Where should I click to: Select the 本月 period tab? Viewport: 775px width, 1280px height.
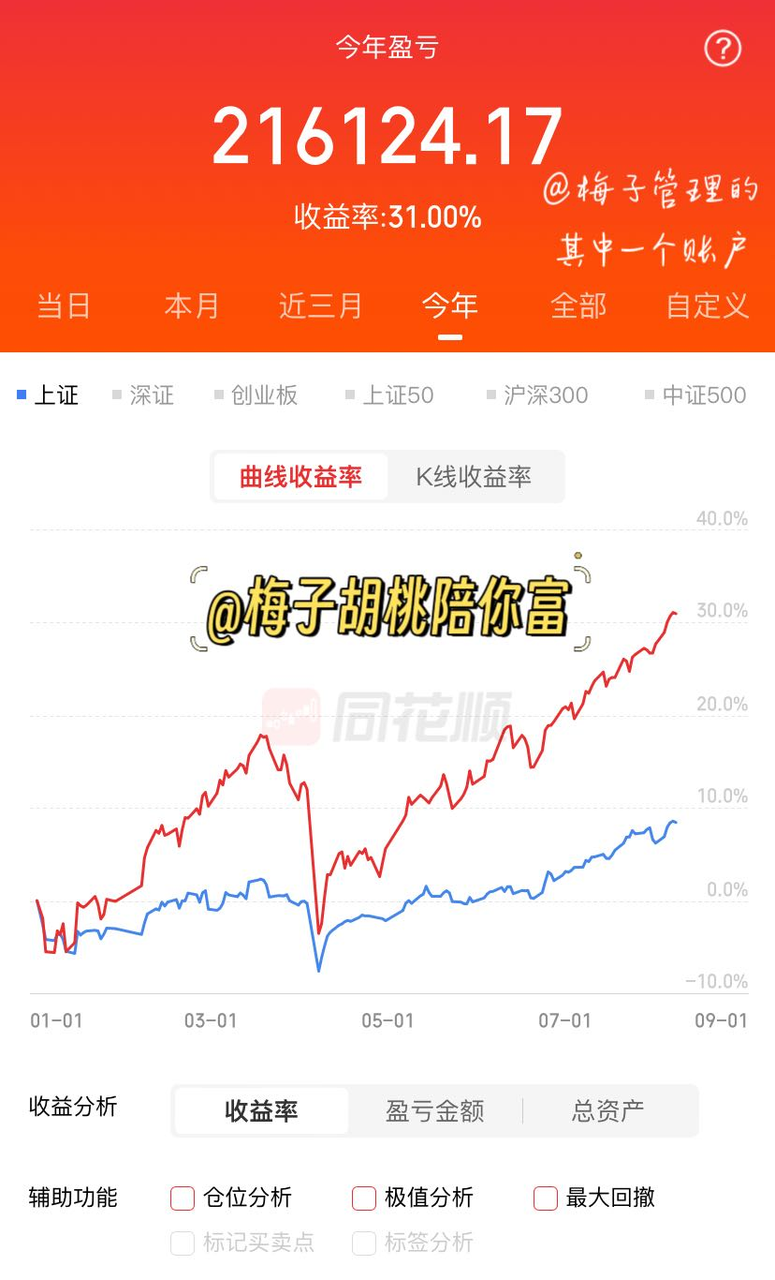click(192, 306)
